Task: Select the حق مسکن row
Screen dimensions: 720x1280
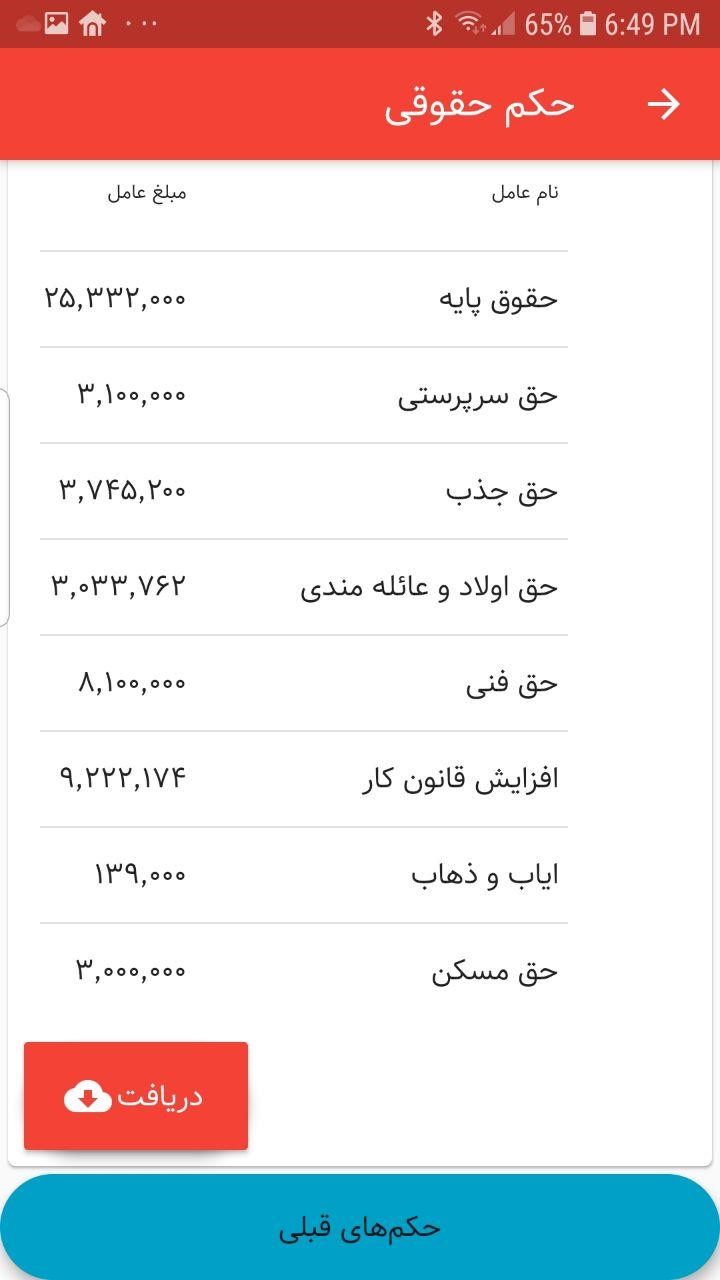Action: click(x=360, y=969)
